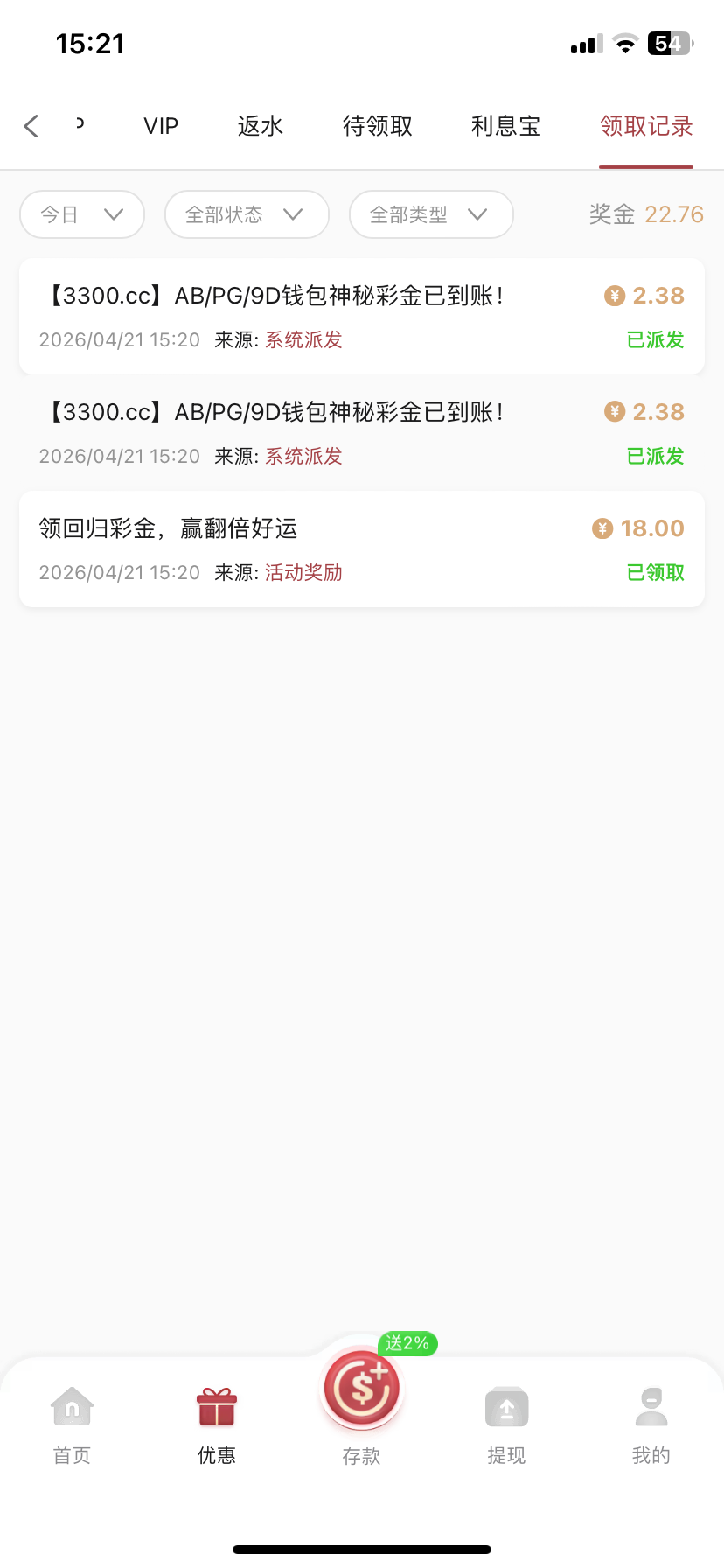724x1568 pixels.
Task: Open the 领回归彩金 18.00 reward record
Action: coord(361,549)
